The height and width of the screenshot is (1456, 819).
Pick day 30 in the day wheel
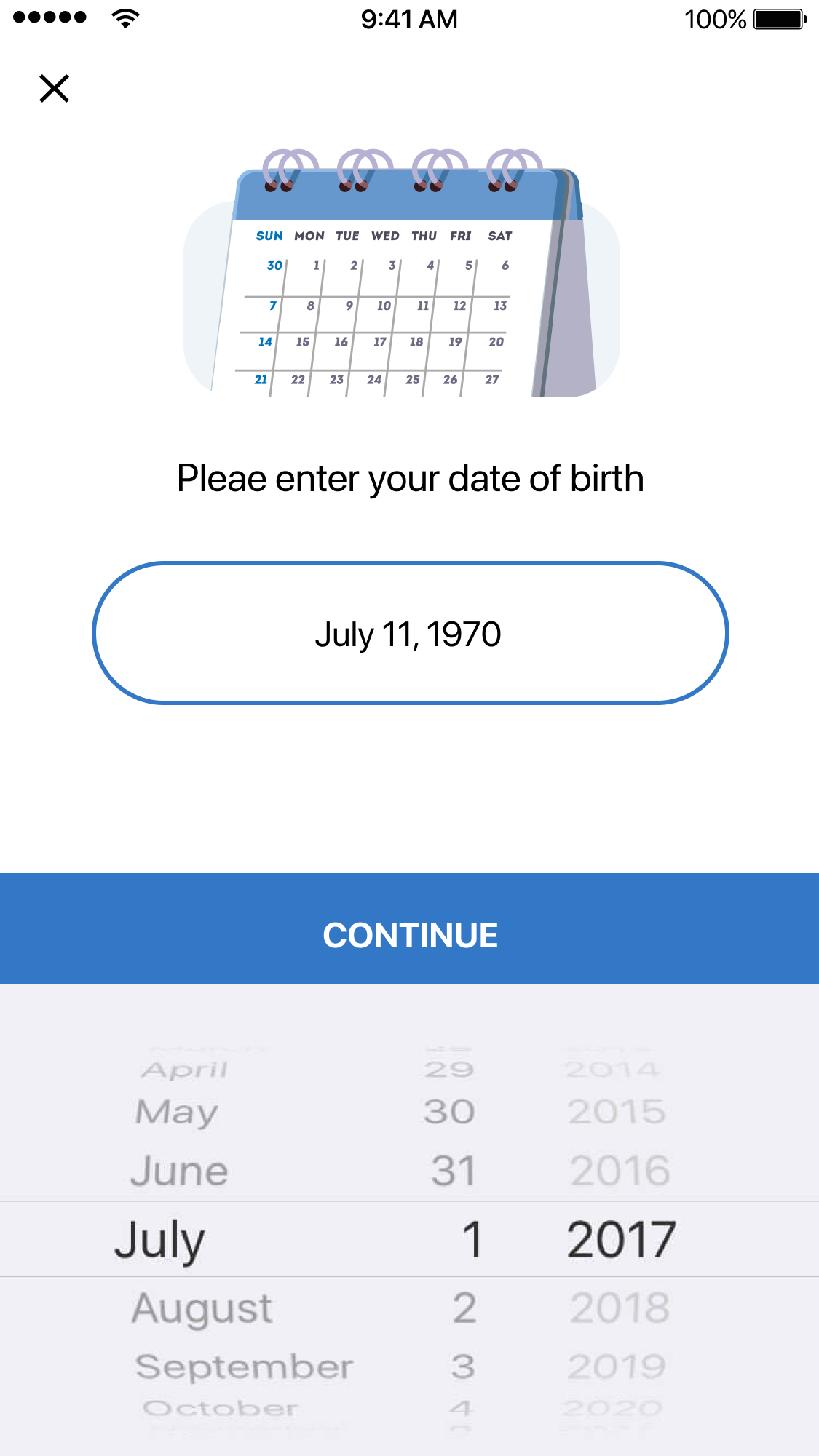[x=449, y=1112]
